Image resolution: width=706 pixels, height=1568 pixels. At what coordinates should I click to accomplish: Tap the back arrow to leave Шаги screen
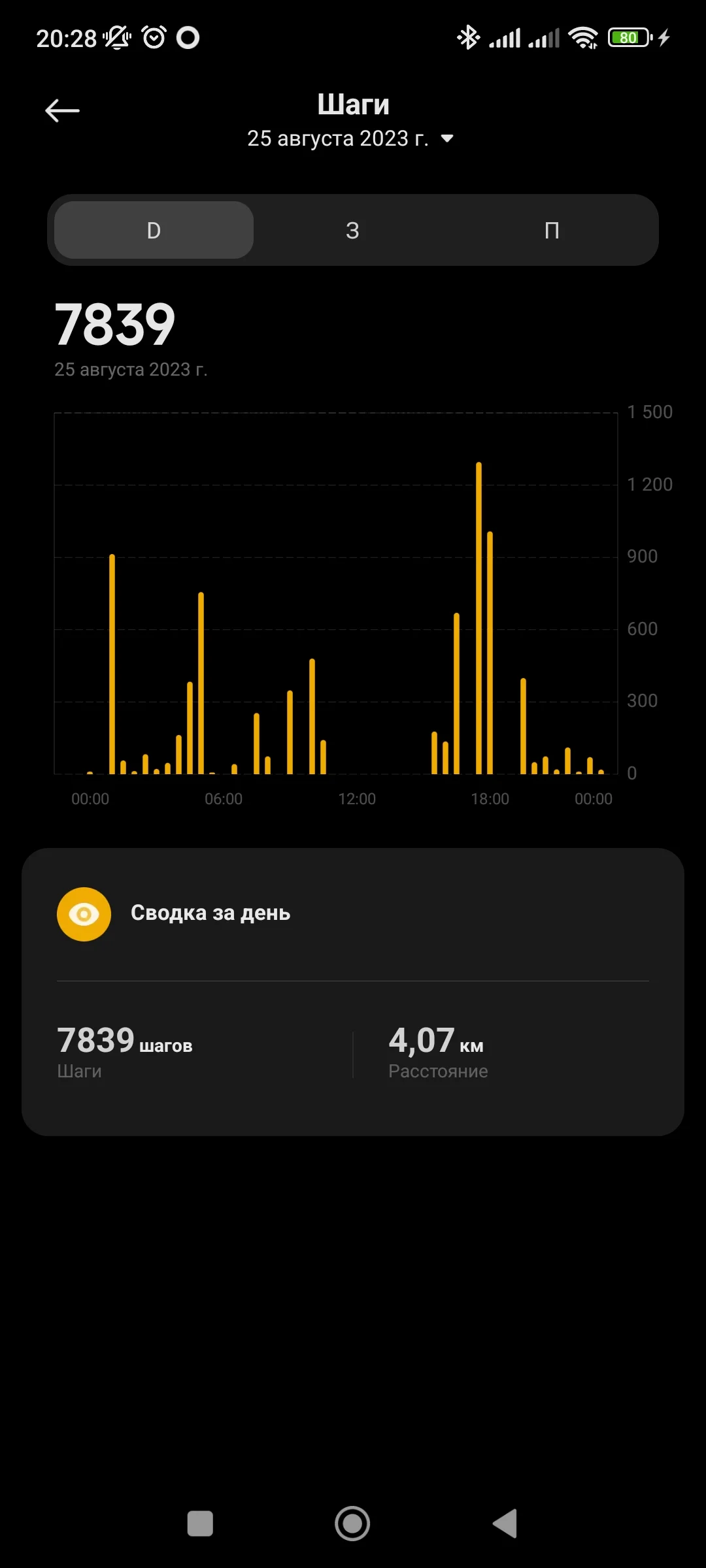click(62, 110)
